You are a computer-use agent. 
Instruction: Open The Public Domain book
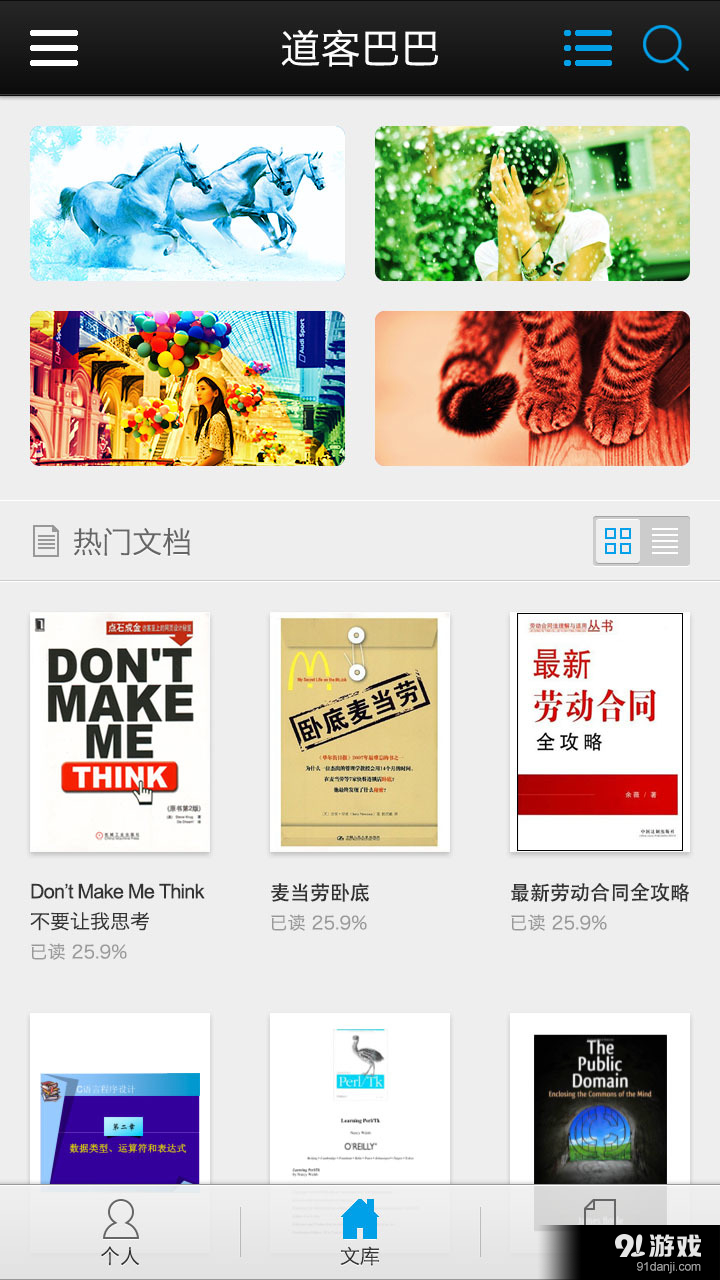click(x=600, y=1100)
